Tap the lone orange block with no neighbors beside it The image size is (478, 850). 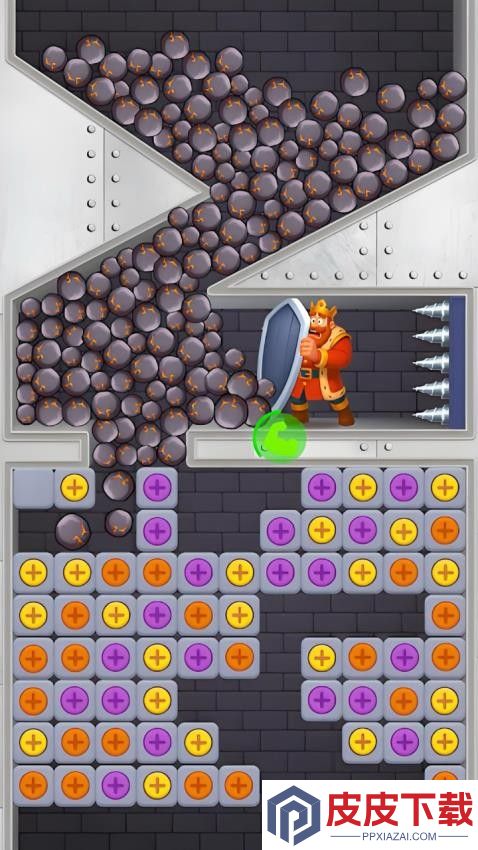tap(445, 615)
